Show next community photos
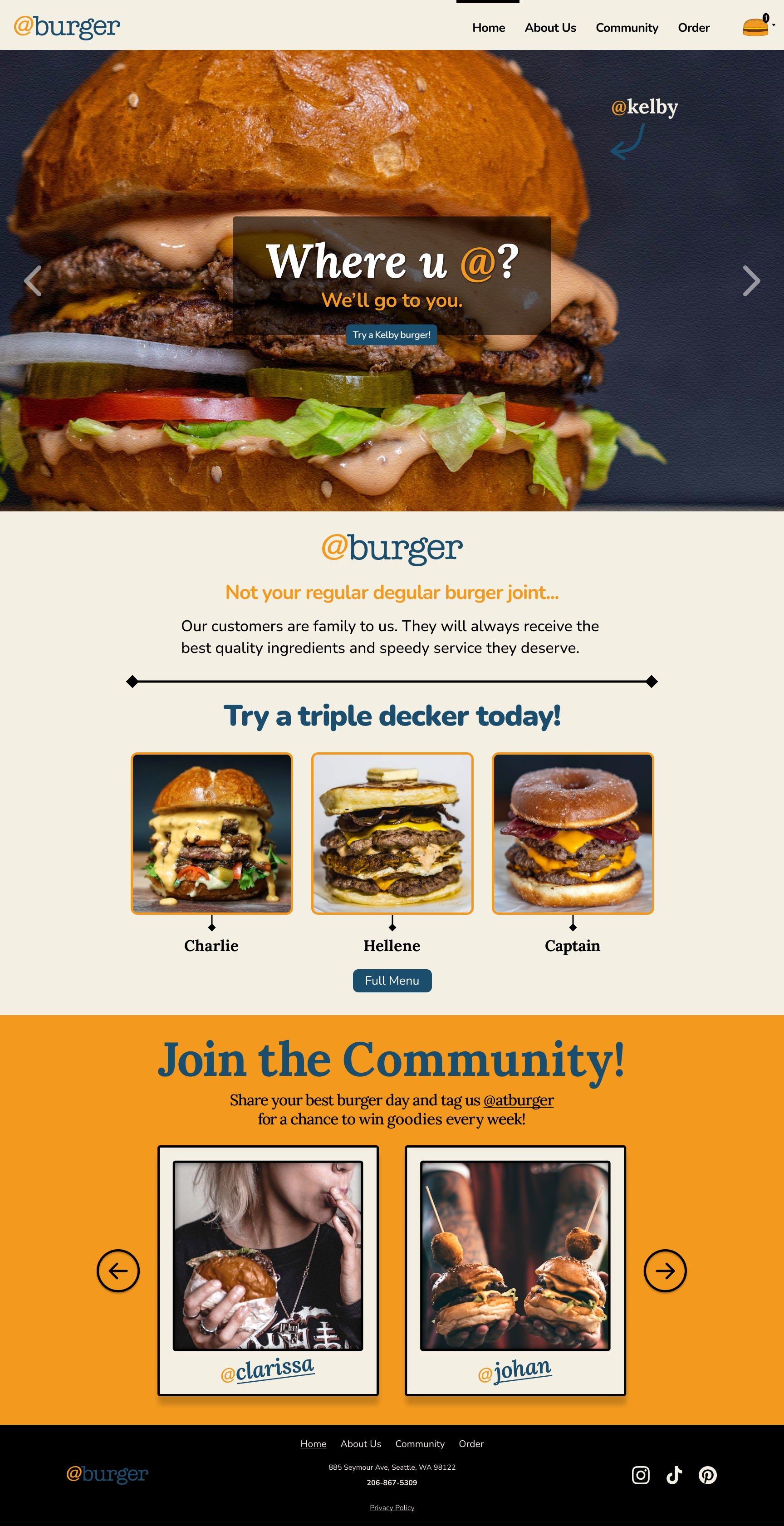The image size is (784, 1526). [665, 1271]
